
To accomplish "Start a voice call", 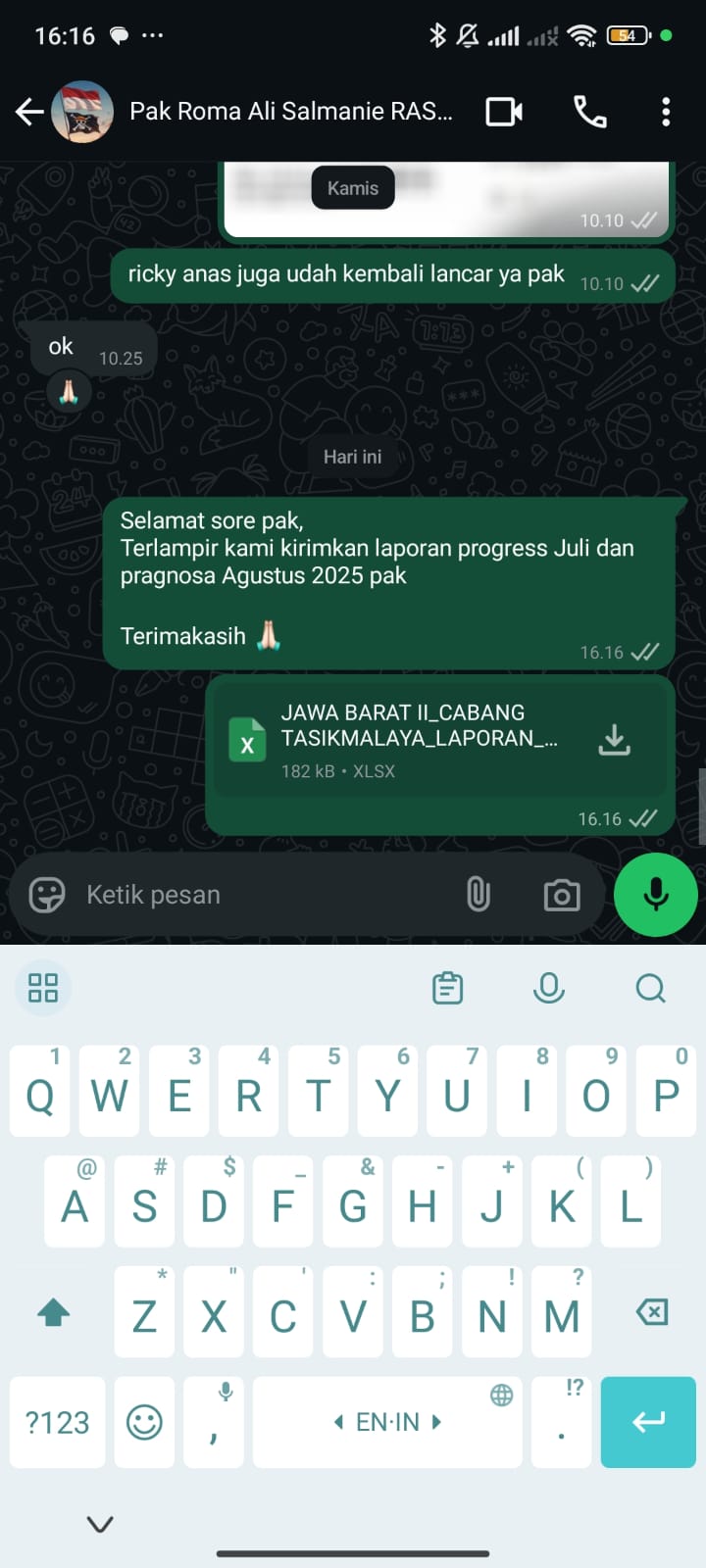I will point(589,112).
